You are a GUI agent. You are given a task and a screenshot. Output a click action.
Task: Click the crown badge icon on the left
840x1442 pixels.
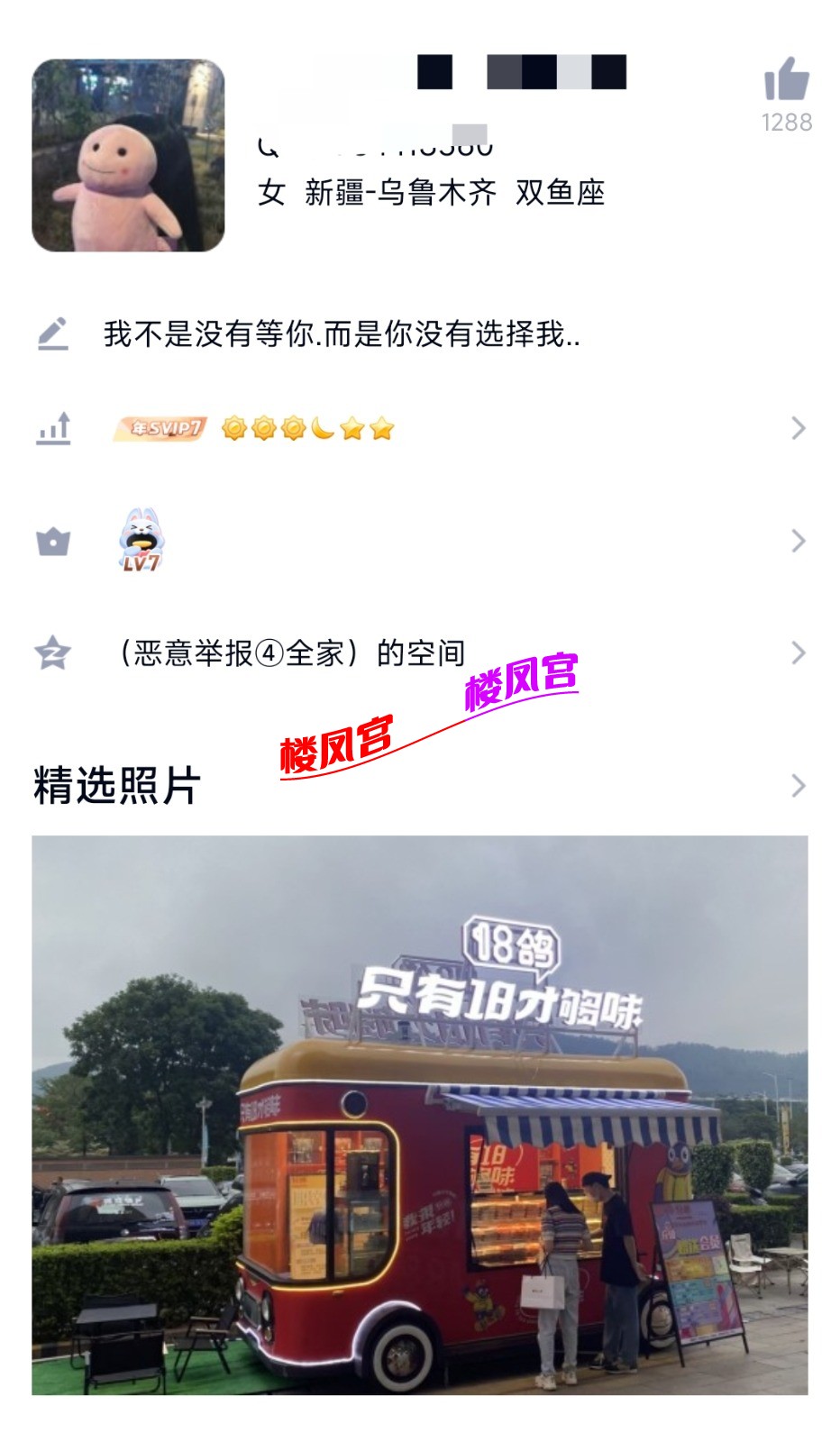[x=53, y=541]
